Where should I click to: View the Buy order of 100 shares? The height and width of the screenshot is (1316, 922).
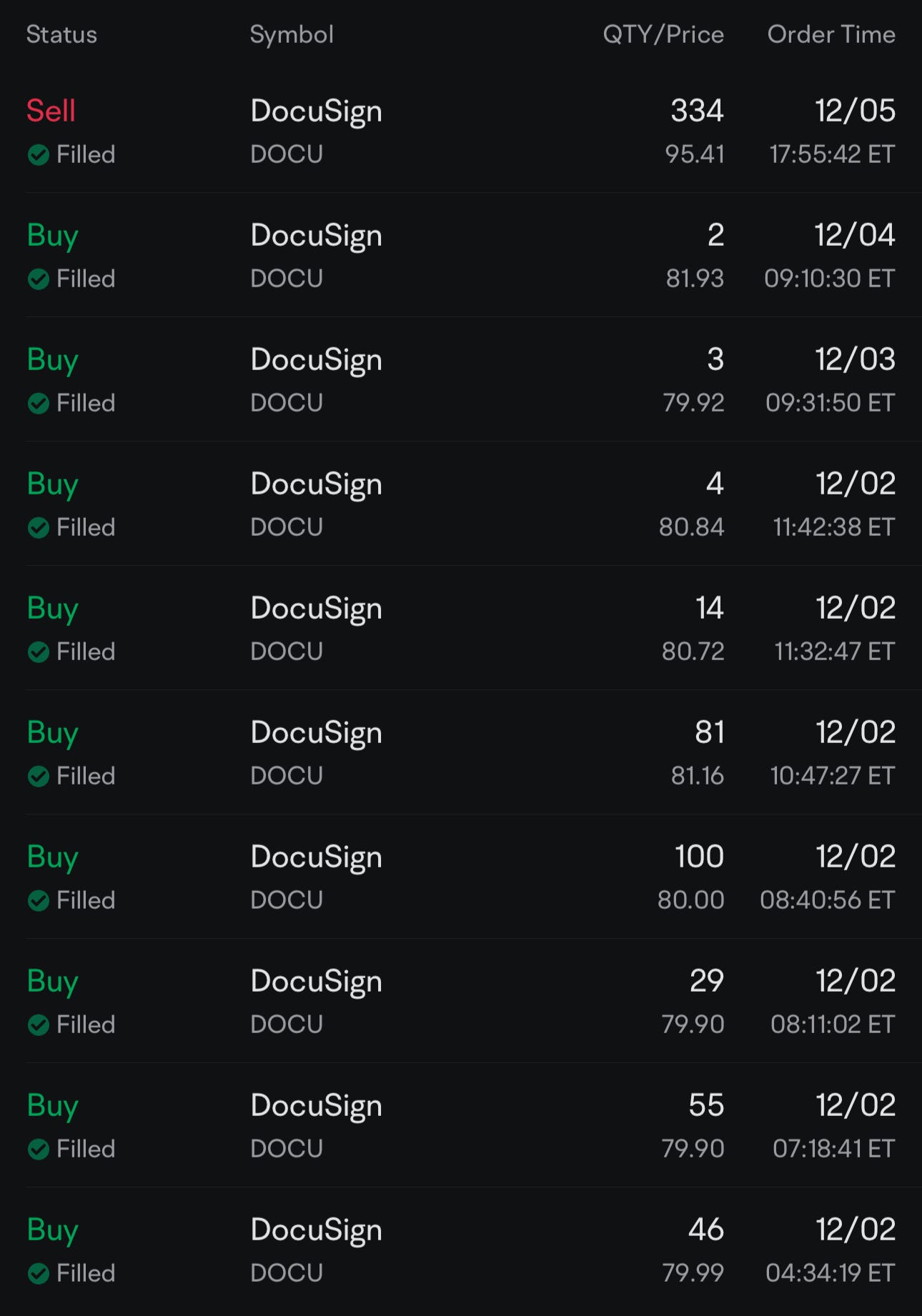(461, 877)
